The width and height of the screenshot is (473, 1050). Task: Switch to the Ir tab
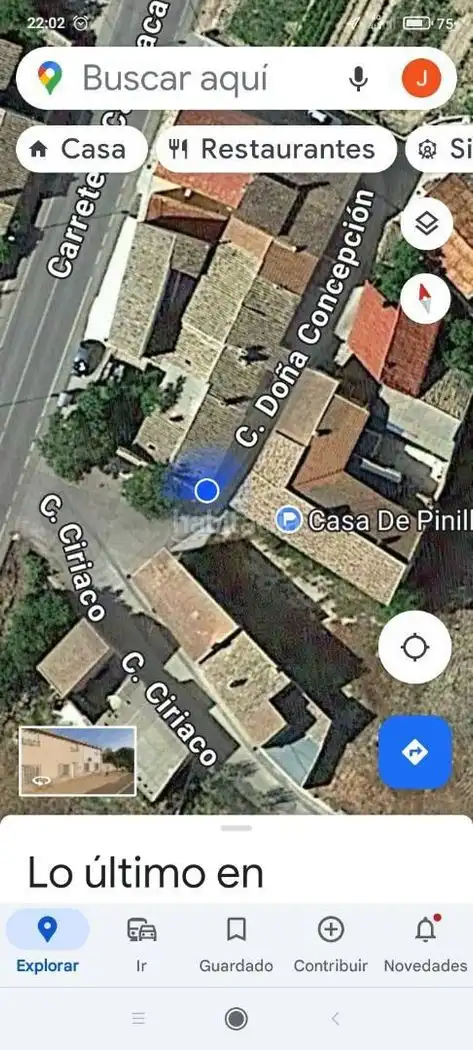point(141,946)
